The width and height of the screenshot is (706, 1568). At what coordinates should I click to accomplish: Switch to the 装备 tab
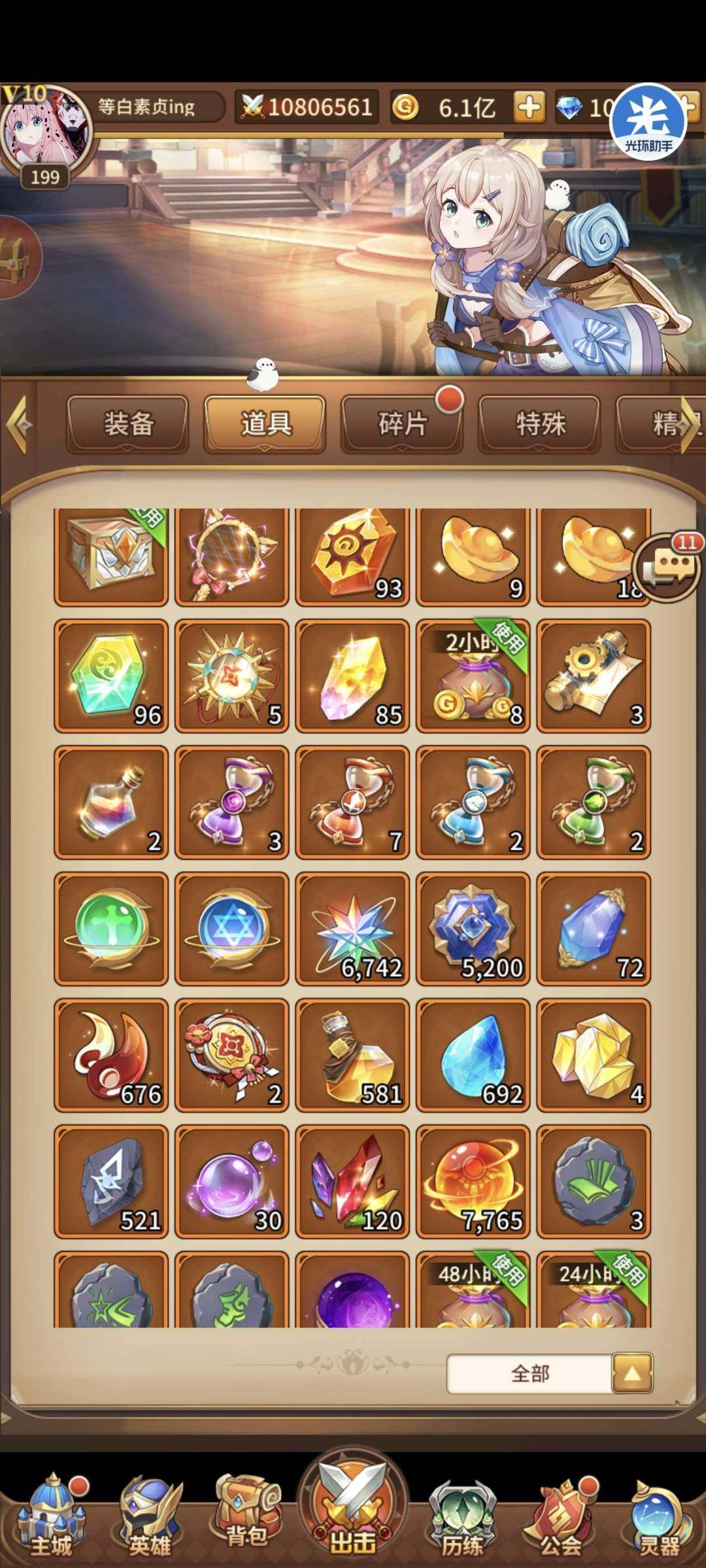tap(128, 424)
